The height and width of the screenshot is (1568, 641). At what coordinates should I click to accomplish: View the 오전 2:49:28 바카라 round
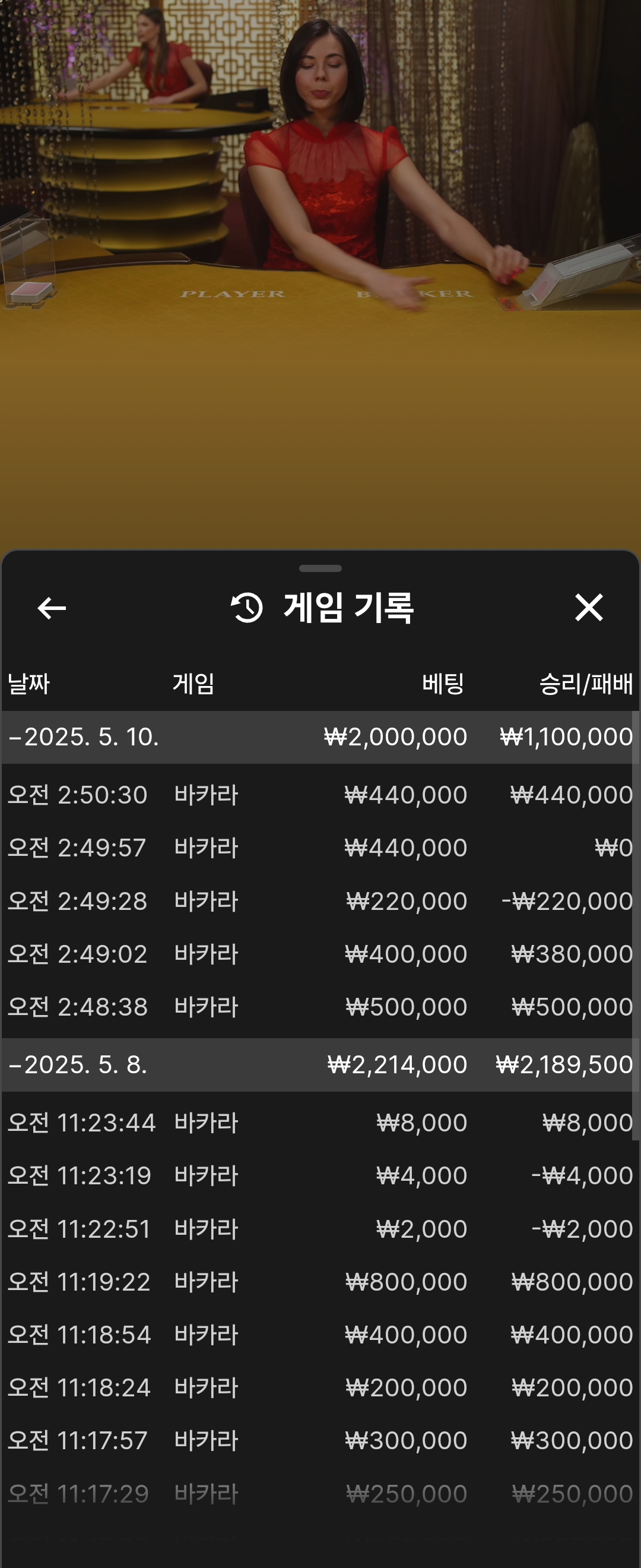click(320, 901)
